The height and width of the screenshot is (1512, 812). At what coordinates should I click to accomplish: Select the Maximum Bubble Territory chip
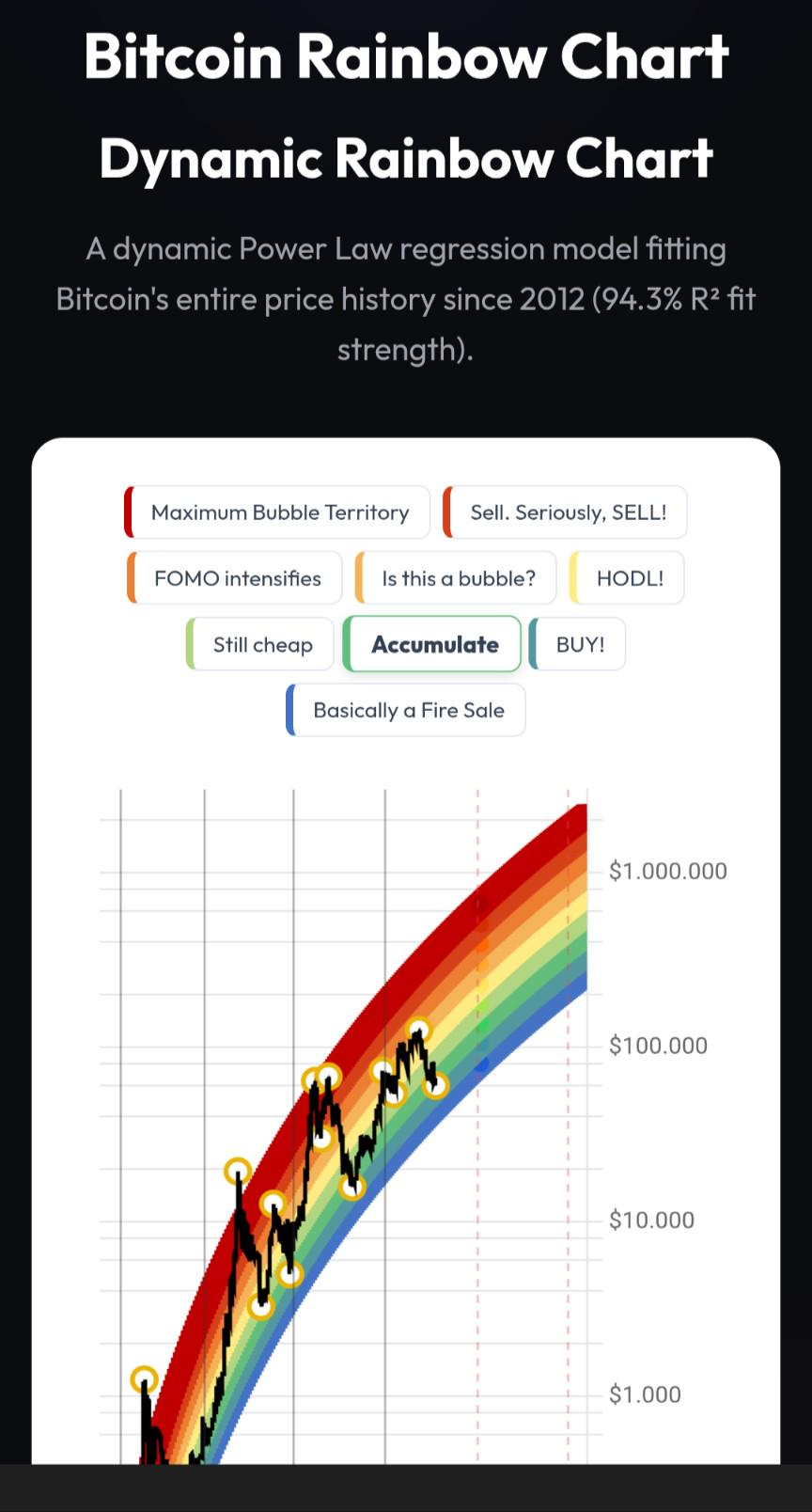pyautogui.click(x=277, y=512)
